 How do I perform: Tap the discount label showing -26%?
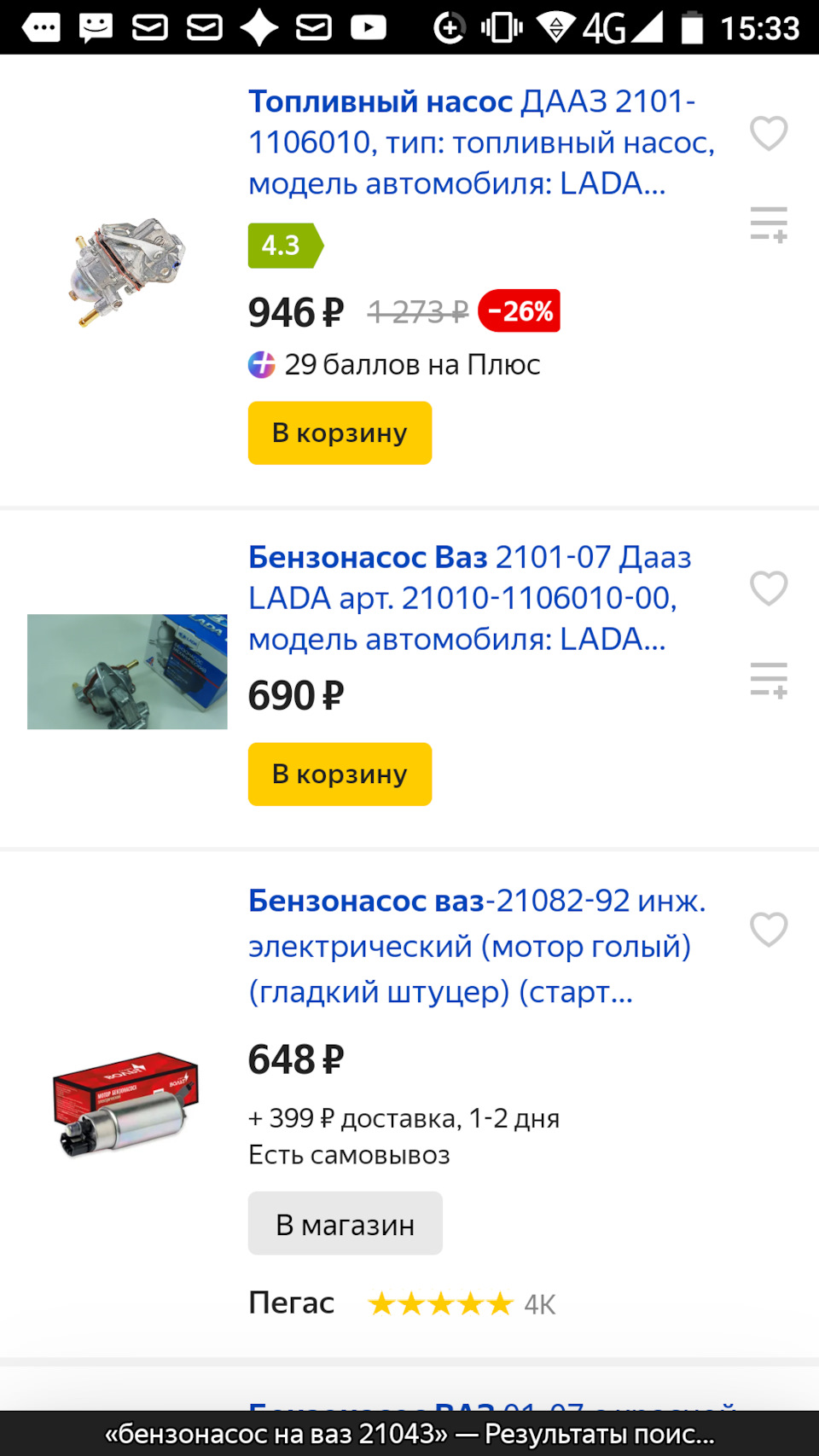pyautogui.click(x=520, y=310)
